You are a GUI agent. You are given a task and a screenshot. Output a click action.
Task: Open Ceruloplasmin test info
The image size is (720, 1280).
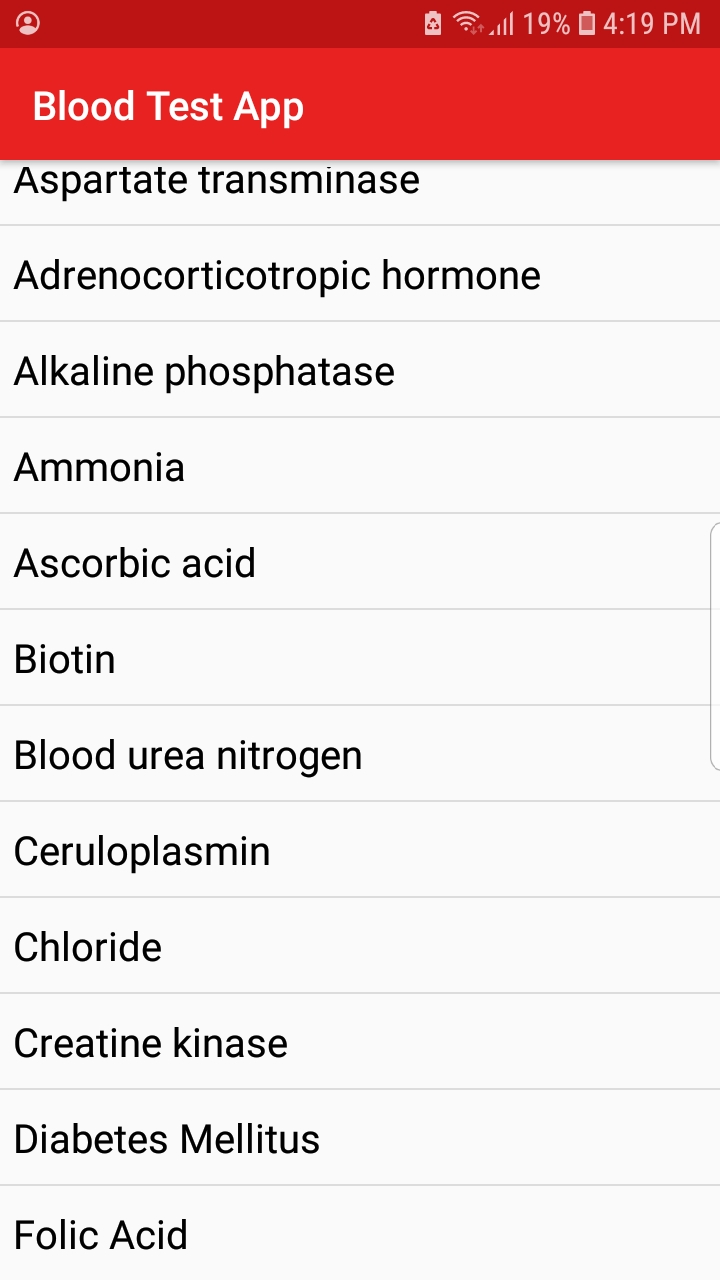[x=360, y=850]
